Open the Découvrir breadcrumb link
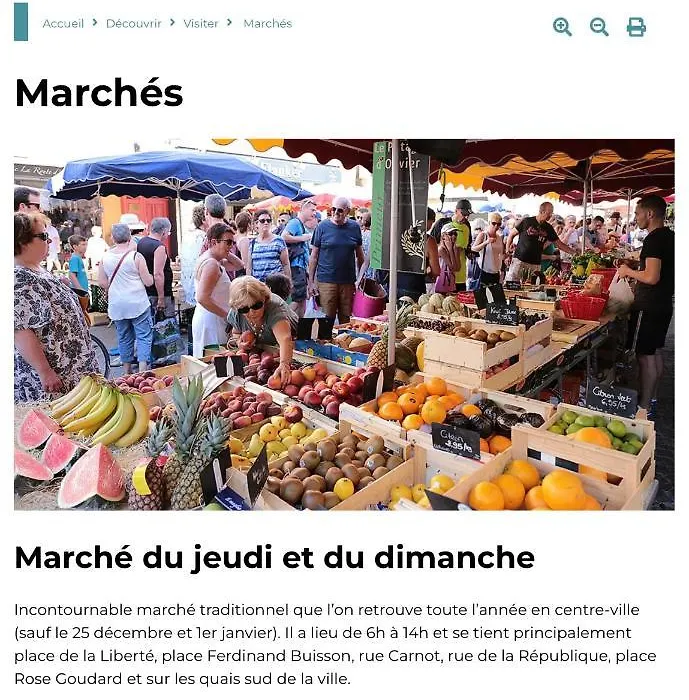This screenshot has height=700, width=689. (133, 23)
